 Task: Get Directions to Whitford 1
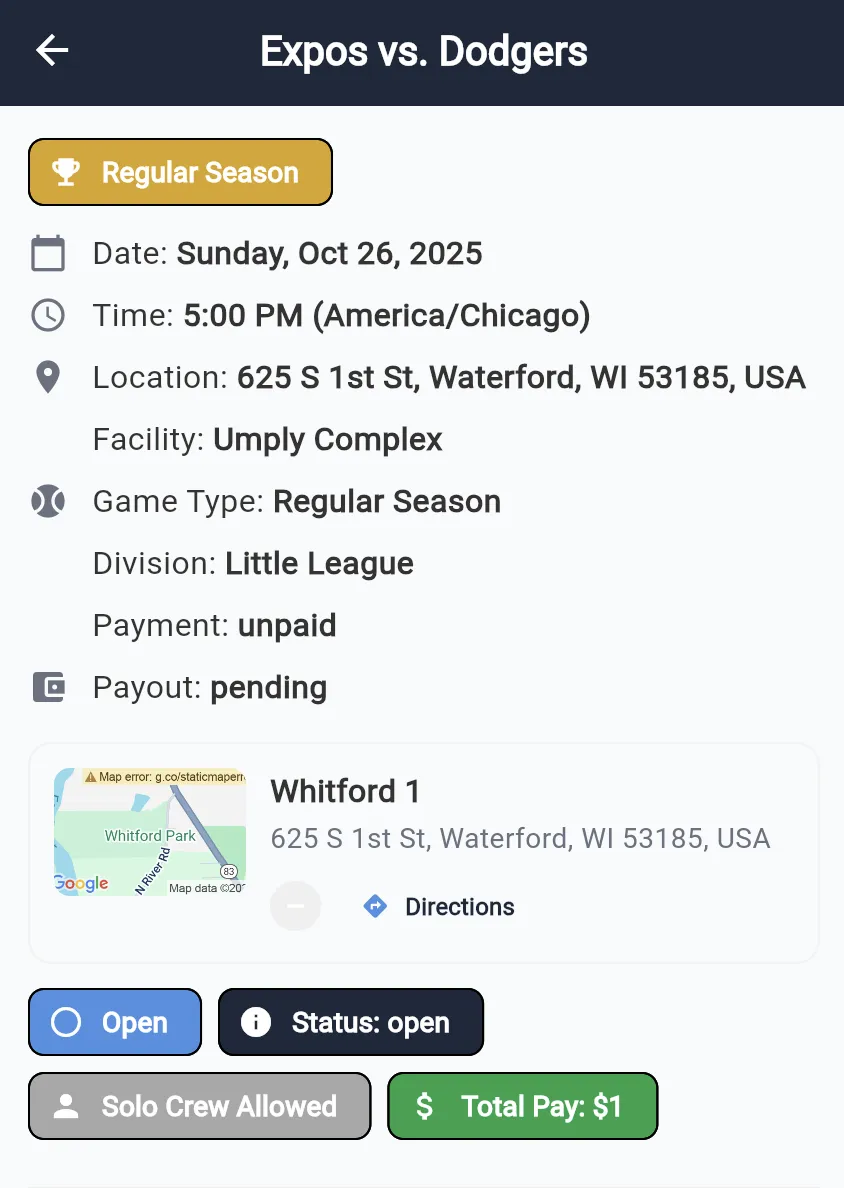tap(439, 907)
